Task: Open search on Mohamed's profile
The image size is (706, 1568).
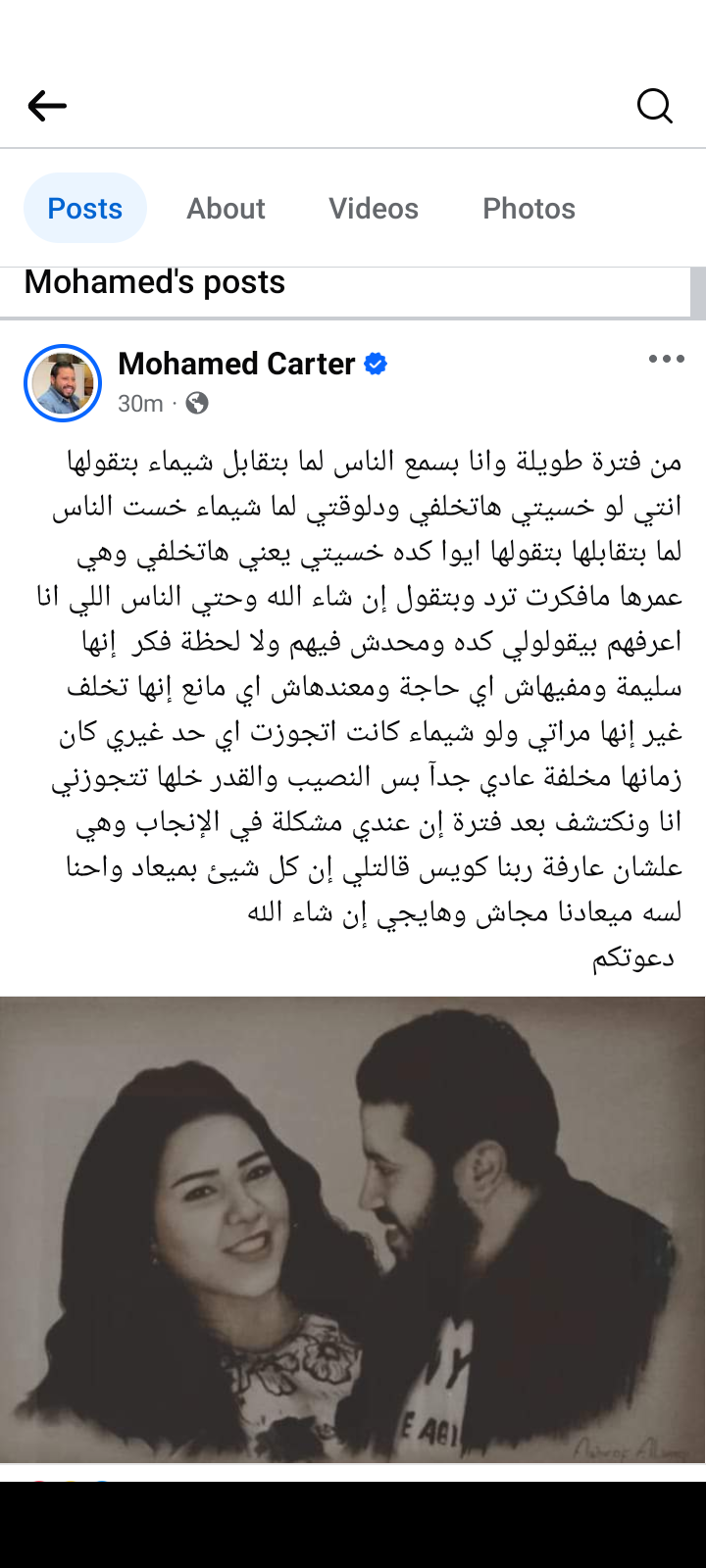Action: point(654,106)
